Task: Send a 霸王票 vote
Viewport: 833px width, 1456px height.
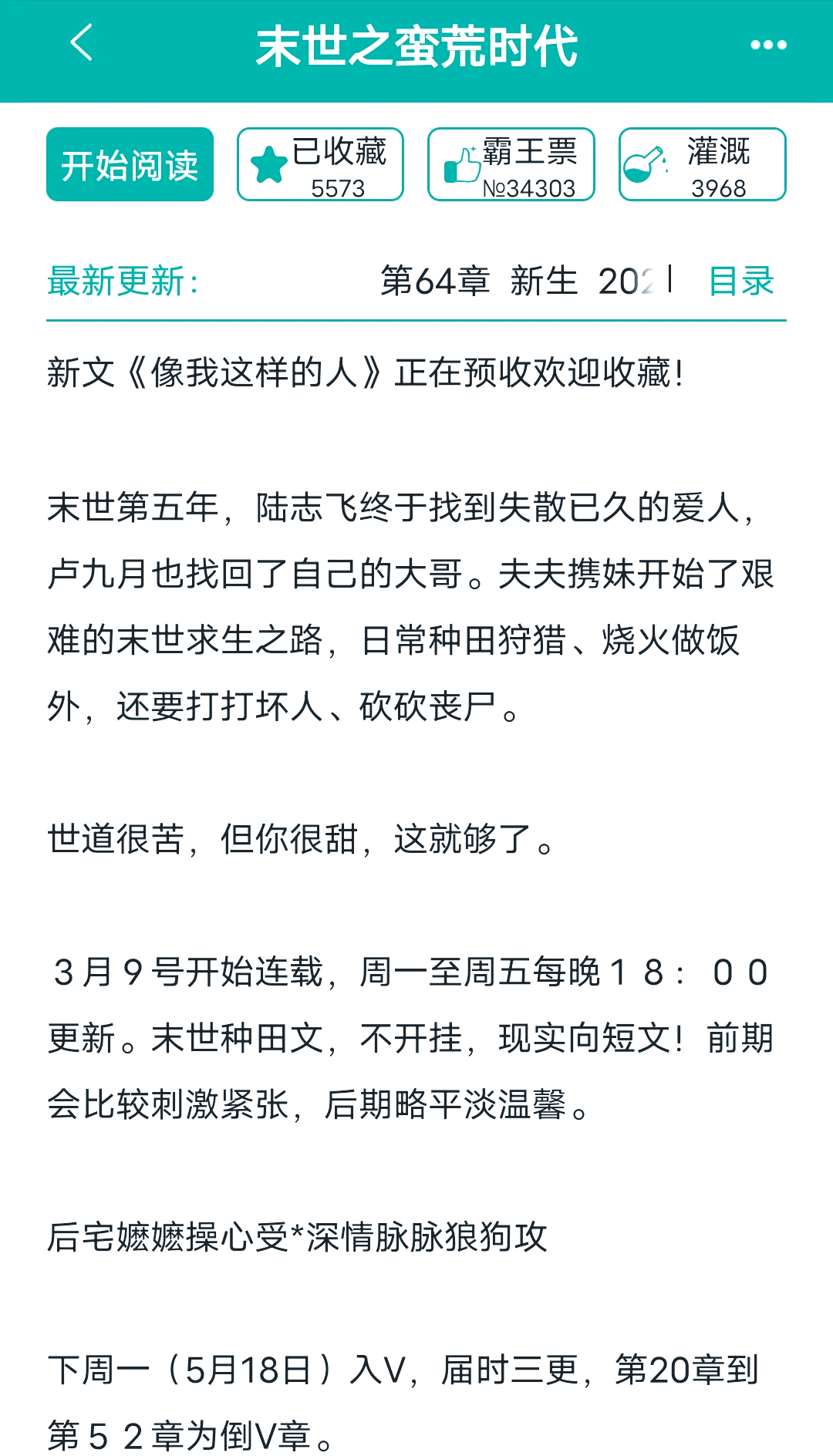Action: point(511,164)
